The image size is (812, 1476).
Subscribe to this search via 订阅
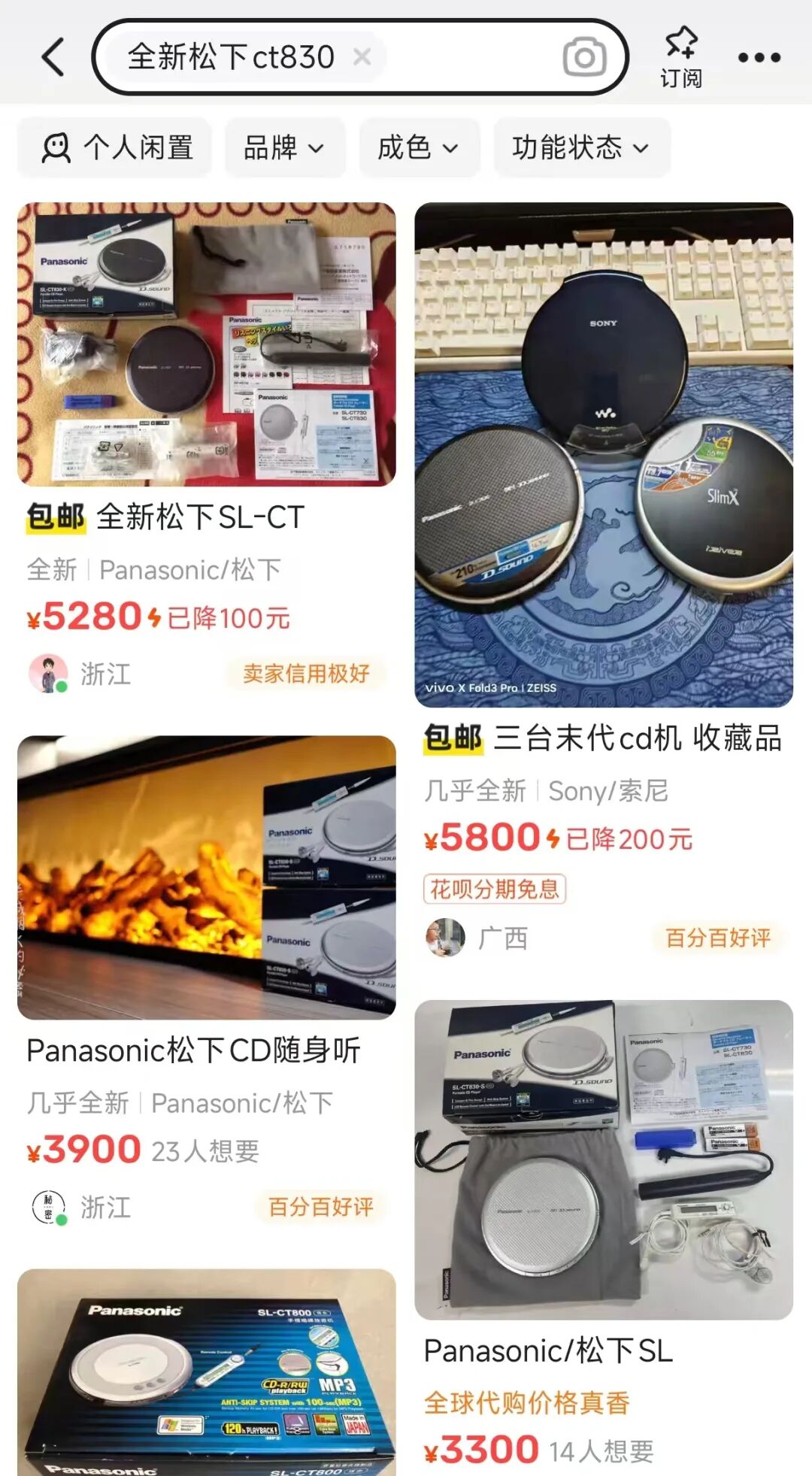[x=681, y=57]
